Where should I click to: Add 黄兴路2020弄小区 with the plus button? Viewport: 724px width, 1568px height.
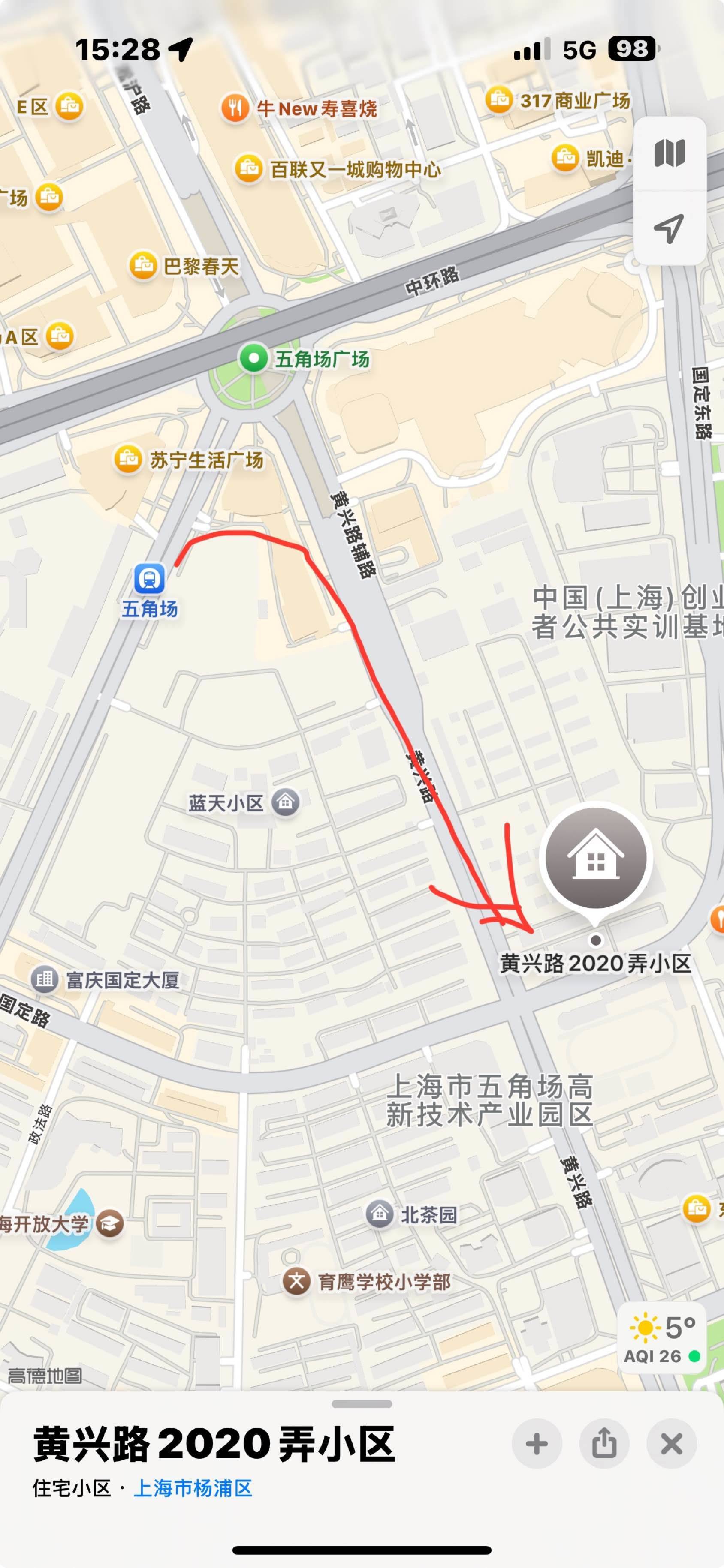537,1443
